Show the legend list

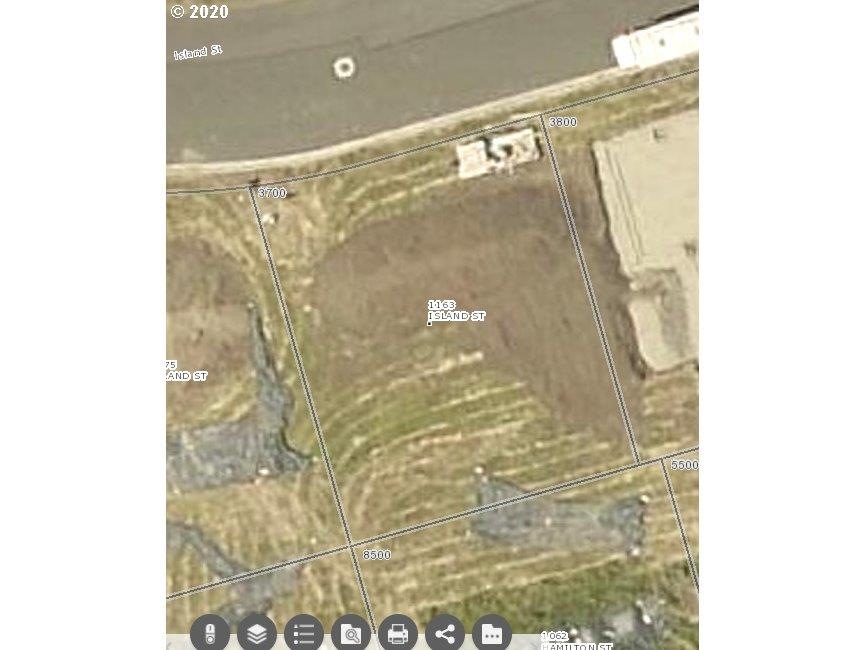304,634
